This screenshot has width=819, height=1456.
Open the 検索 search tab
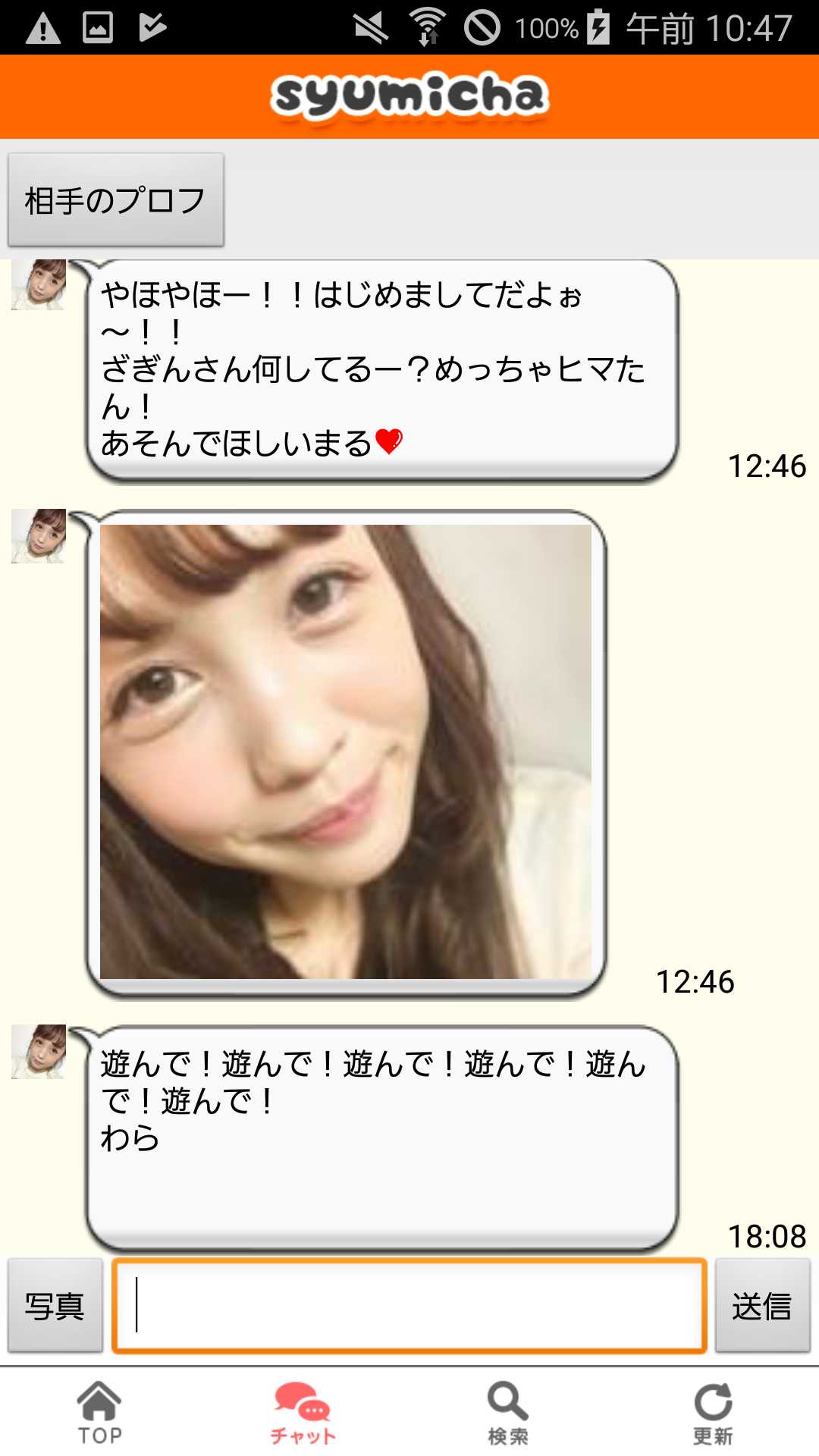507,1414
